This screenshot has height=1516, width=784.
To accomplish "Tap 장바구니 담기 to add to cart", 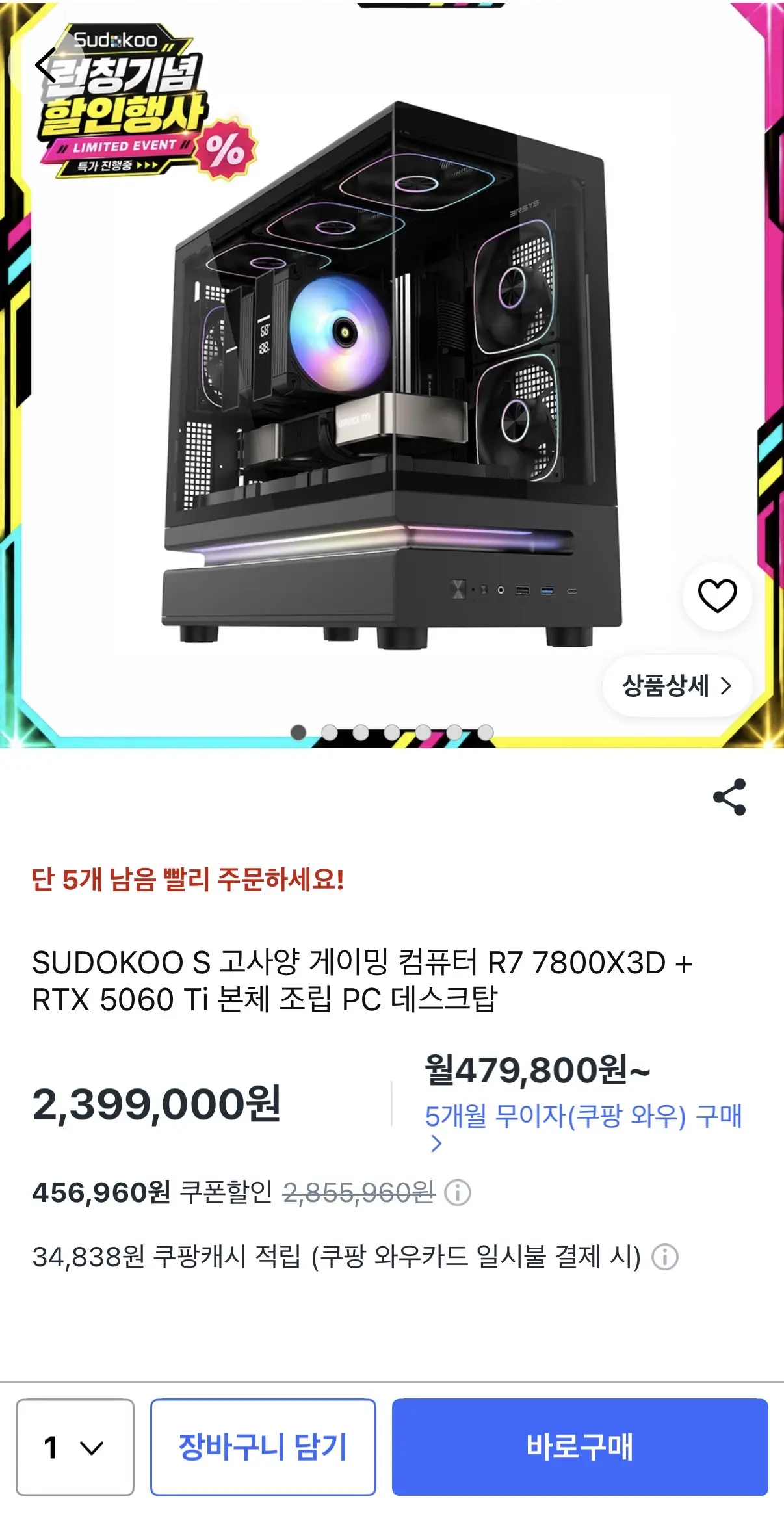I will [263, 1447].
